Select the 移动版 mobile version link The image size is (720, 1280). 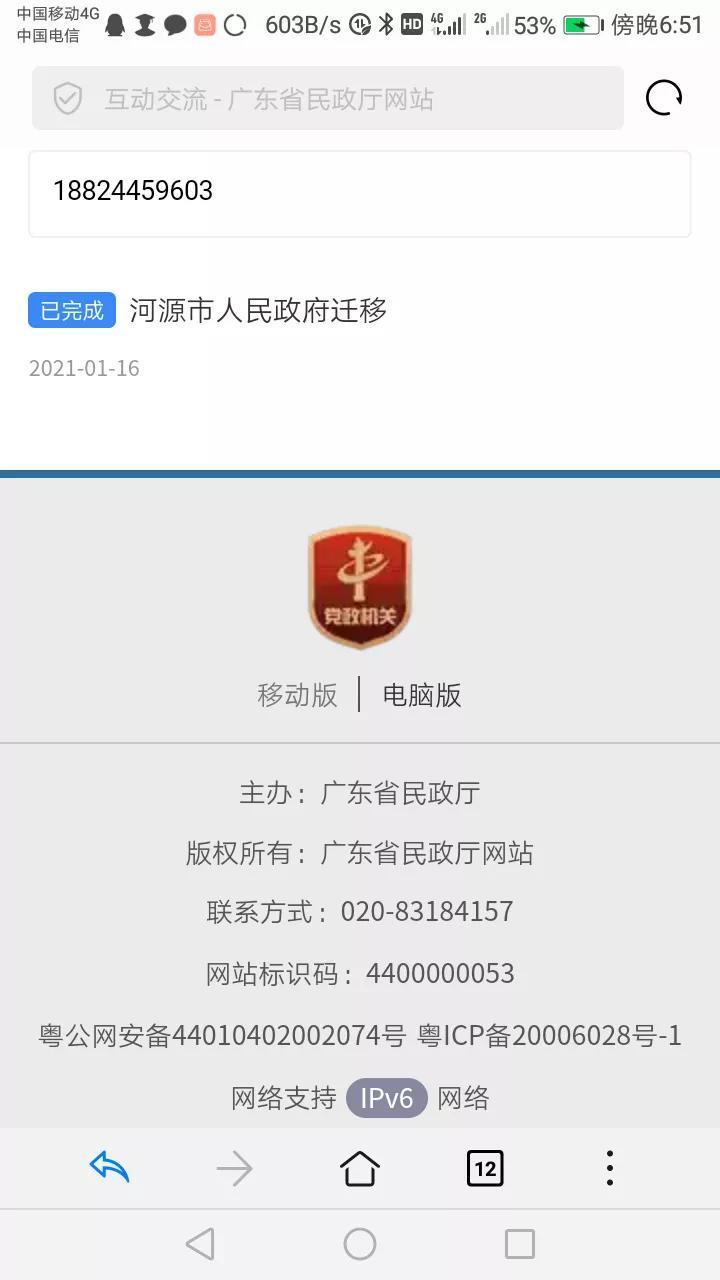coord(298,695)
